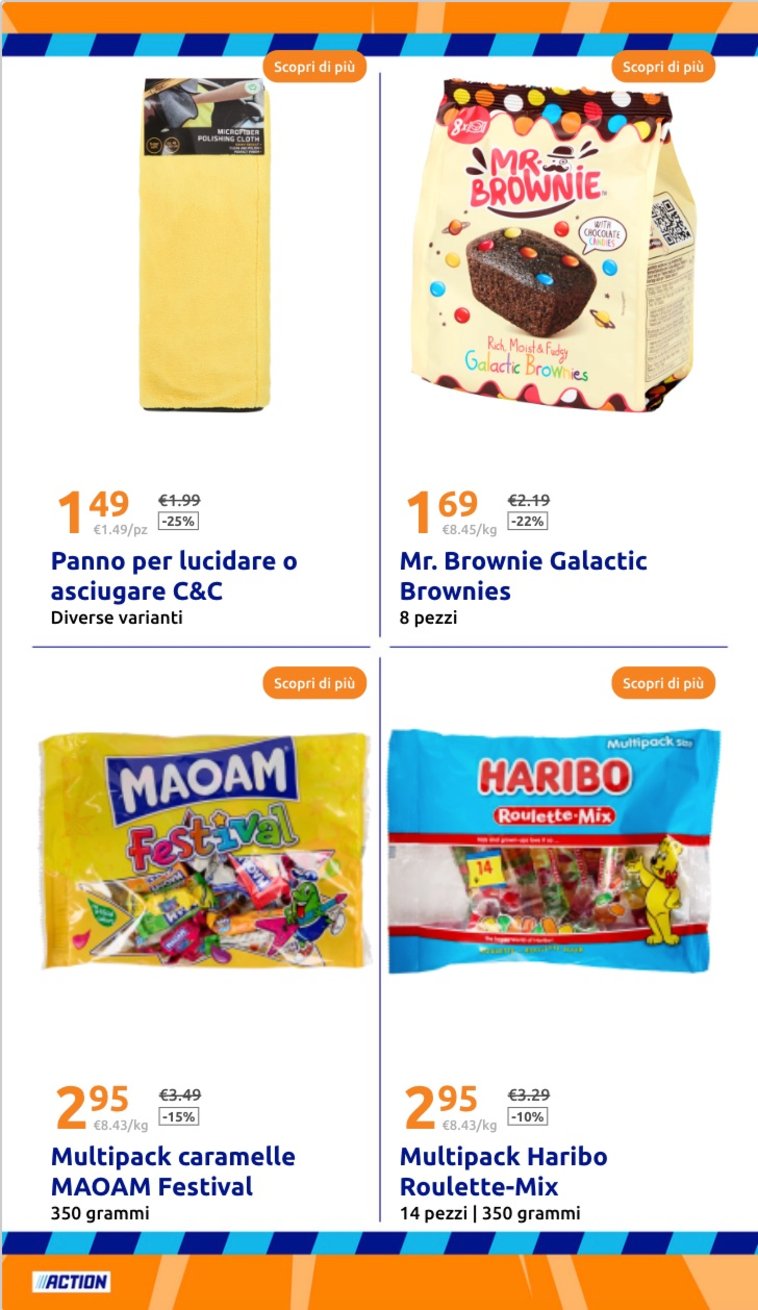This screenshot has width=758, height=1310.
Task: Discover more about Haribo Roulette-Mix
Action: pyautogui.click(x=663, y=683)
